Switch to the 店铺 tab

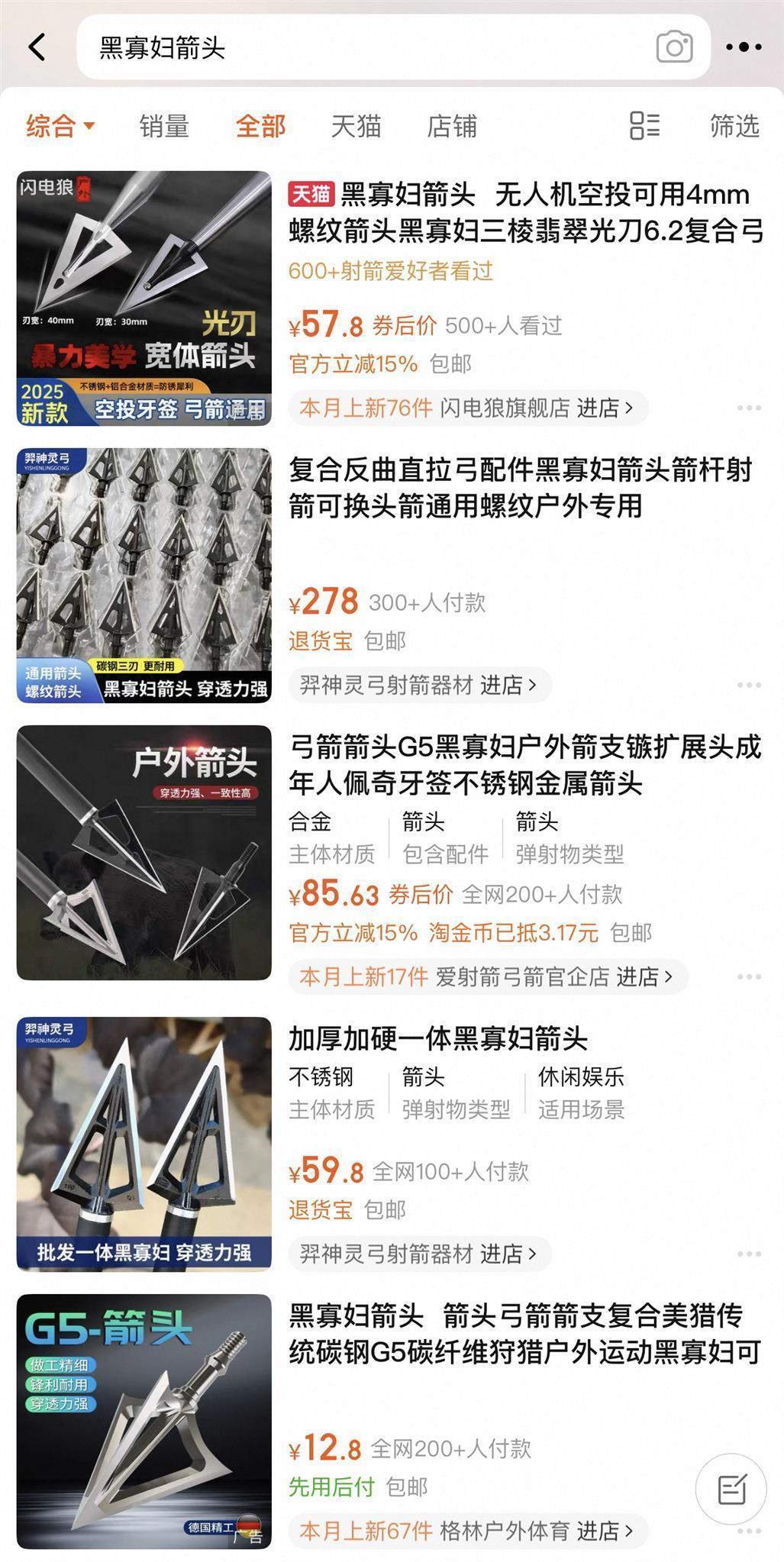point(453,126)
